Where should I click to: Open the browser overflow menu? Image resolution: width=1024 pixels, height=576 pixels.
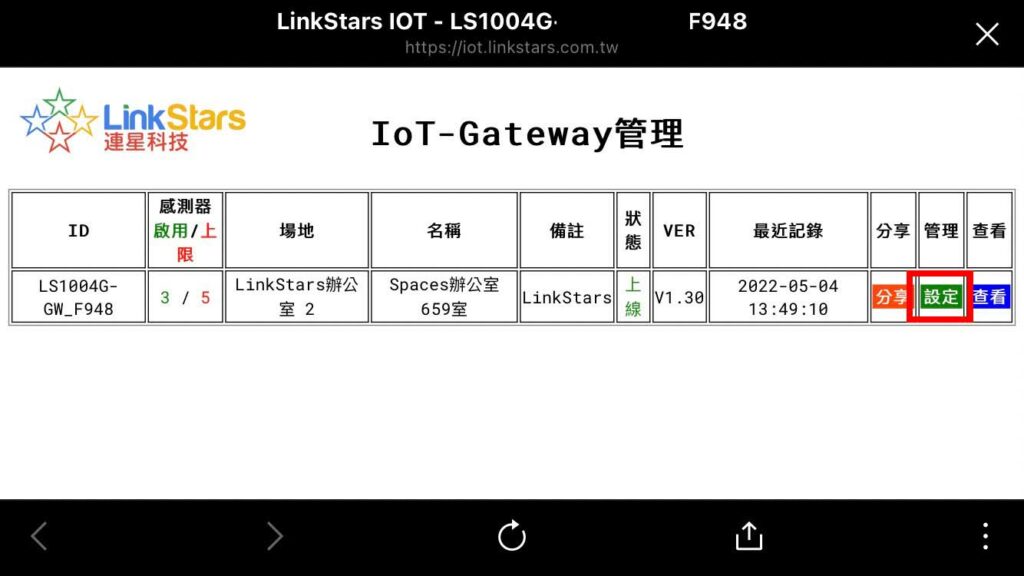pos(985,537)
